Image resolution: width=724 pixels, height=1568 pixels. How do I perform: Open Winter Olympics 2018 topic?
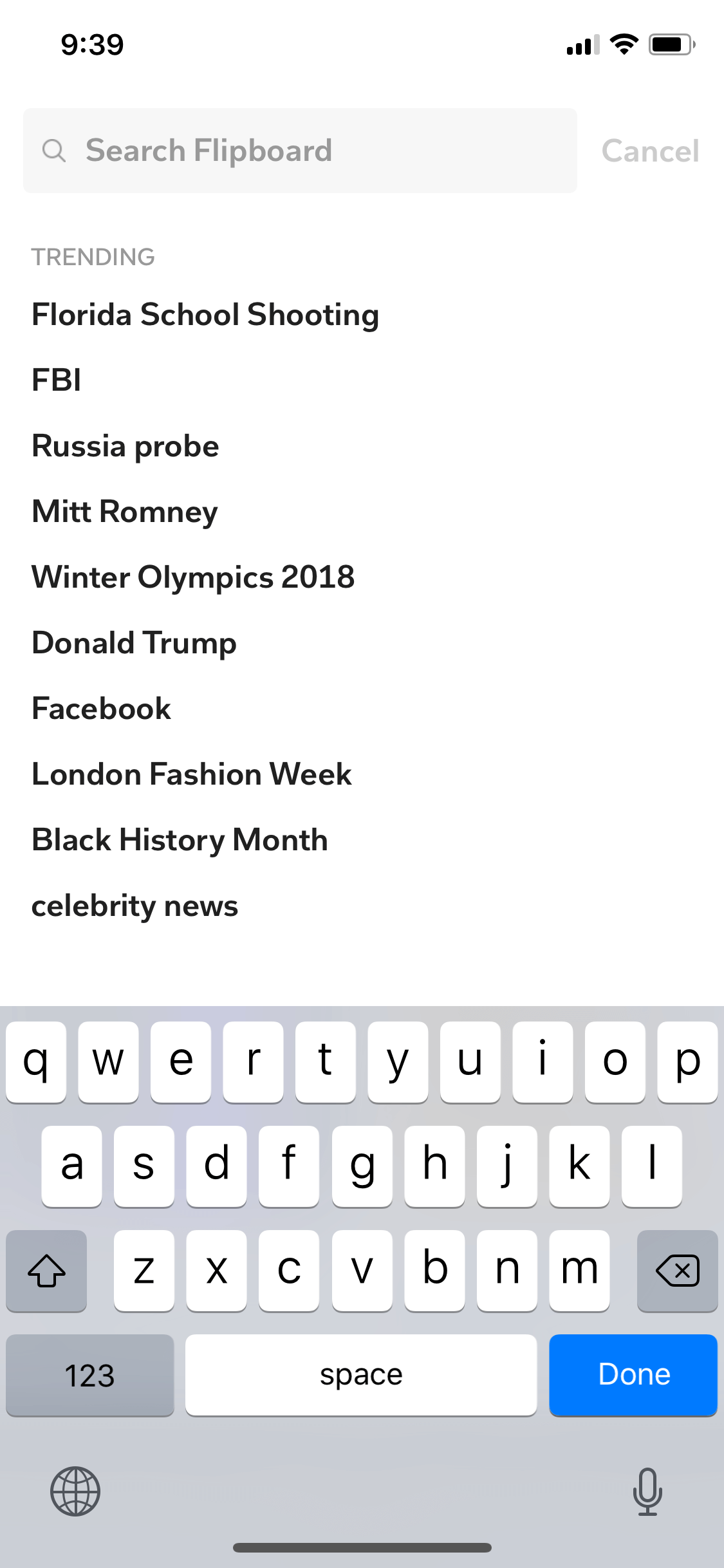[x=193, y=577]
